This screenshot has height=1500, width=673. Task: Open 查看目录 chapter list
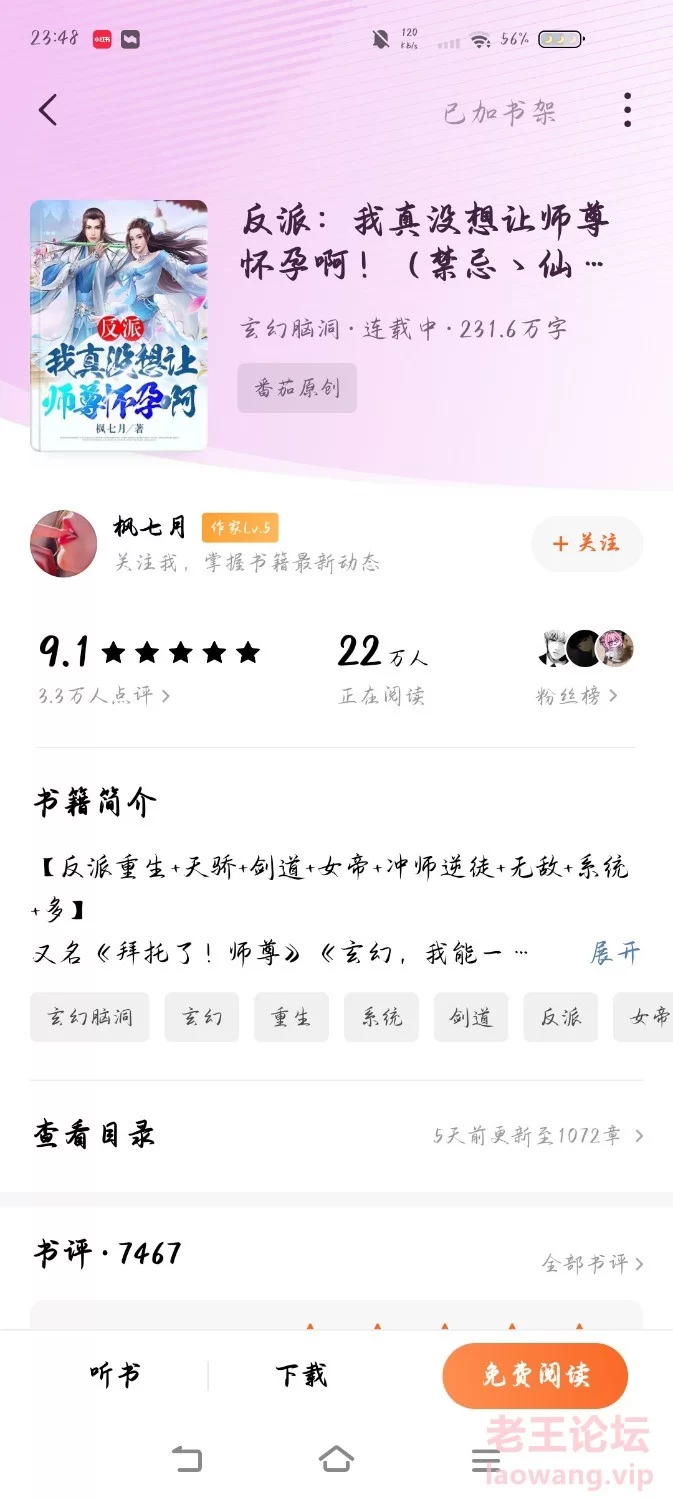point(336,1136)
